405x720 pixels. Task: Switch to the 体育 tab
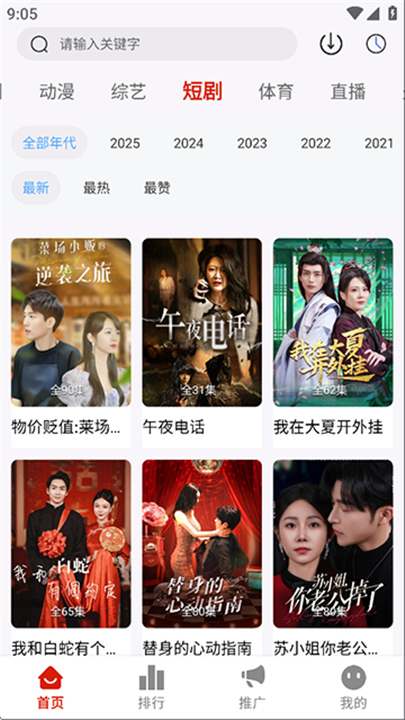coord(276,91)
